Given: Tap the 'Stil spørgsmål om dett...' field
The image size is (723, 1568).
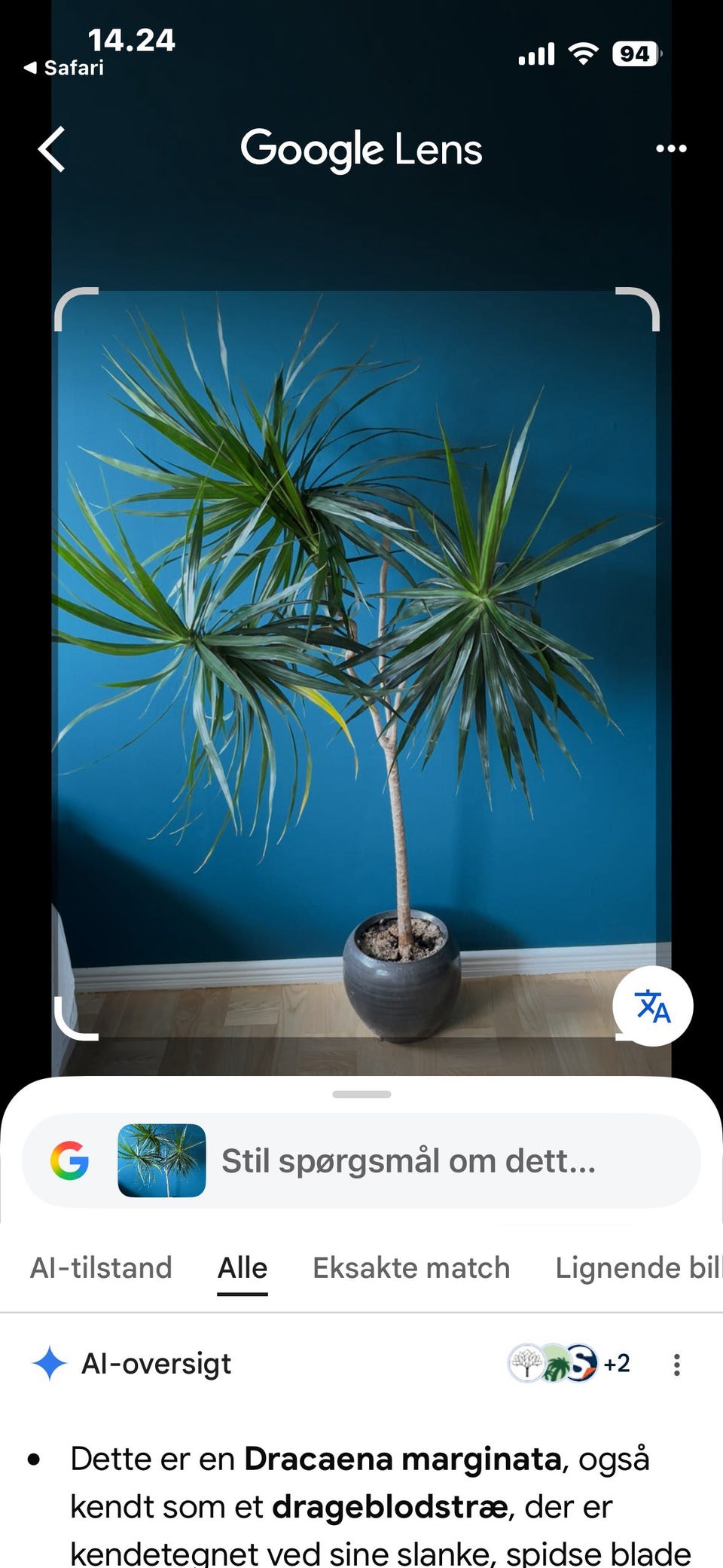Looking at the screenshot, I should coord(407,1160).
